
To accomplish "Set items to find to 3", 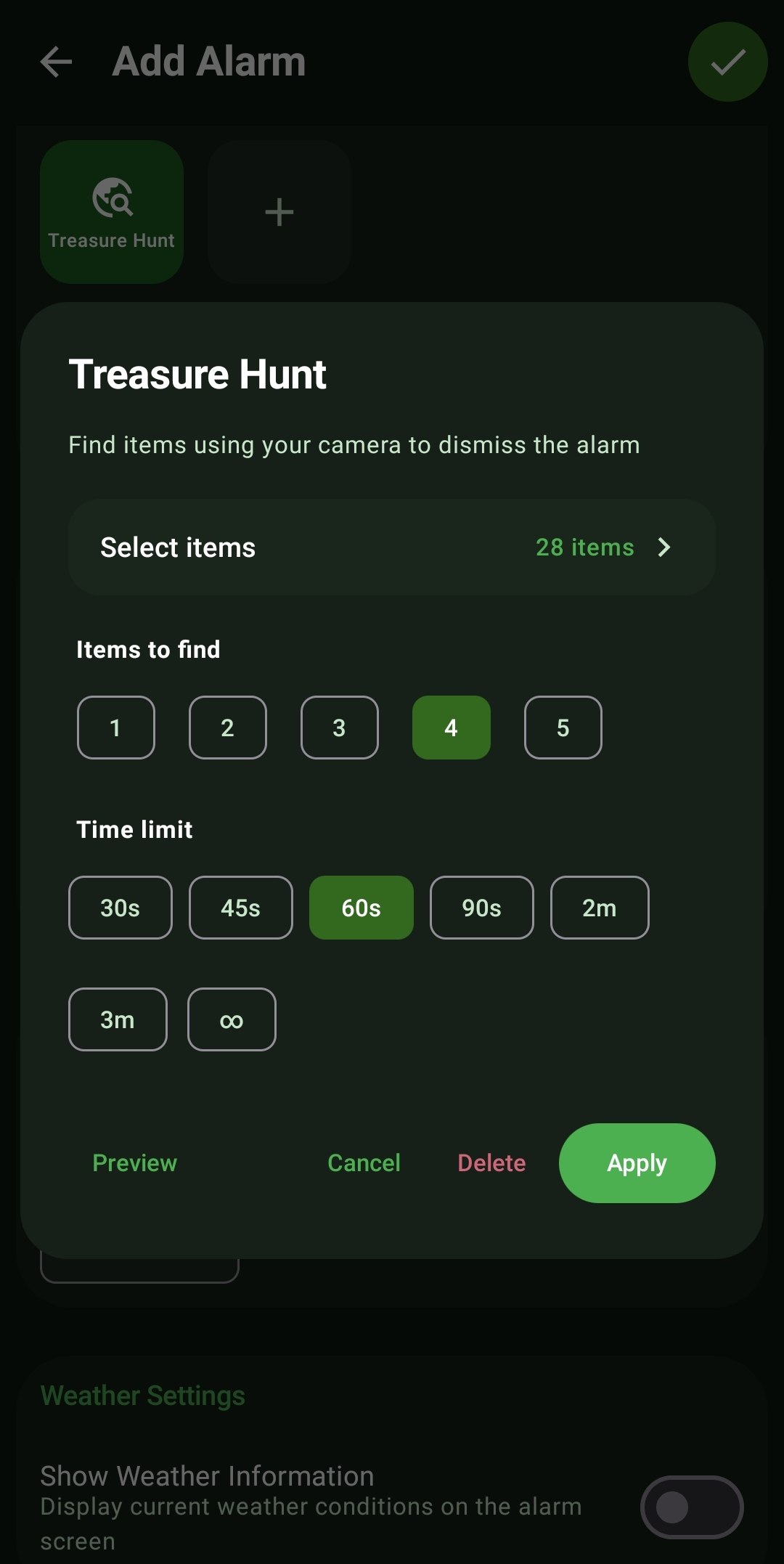I will (x=339, y=728).
